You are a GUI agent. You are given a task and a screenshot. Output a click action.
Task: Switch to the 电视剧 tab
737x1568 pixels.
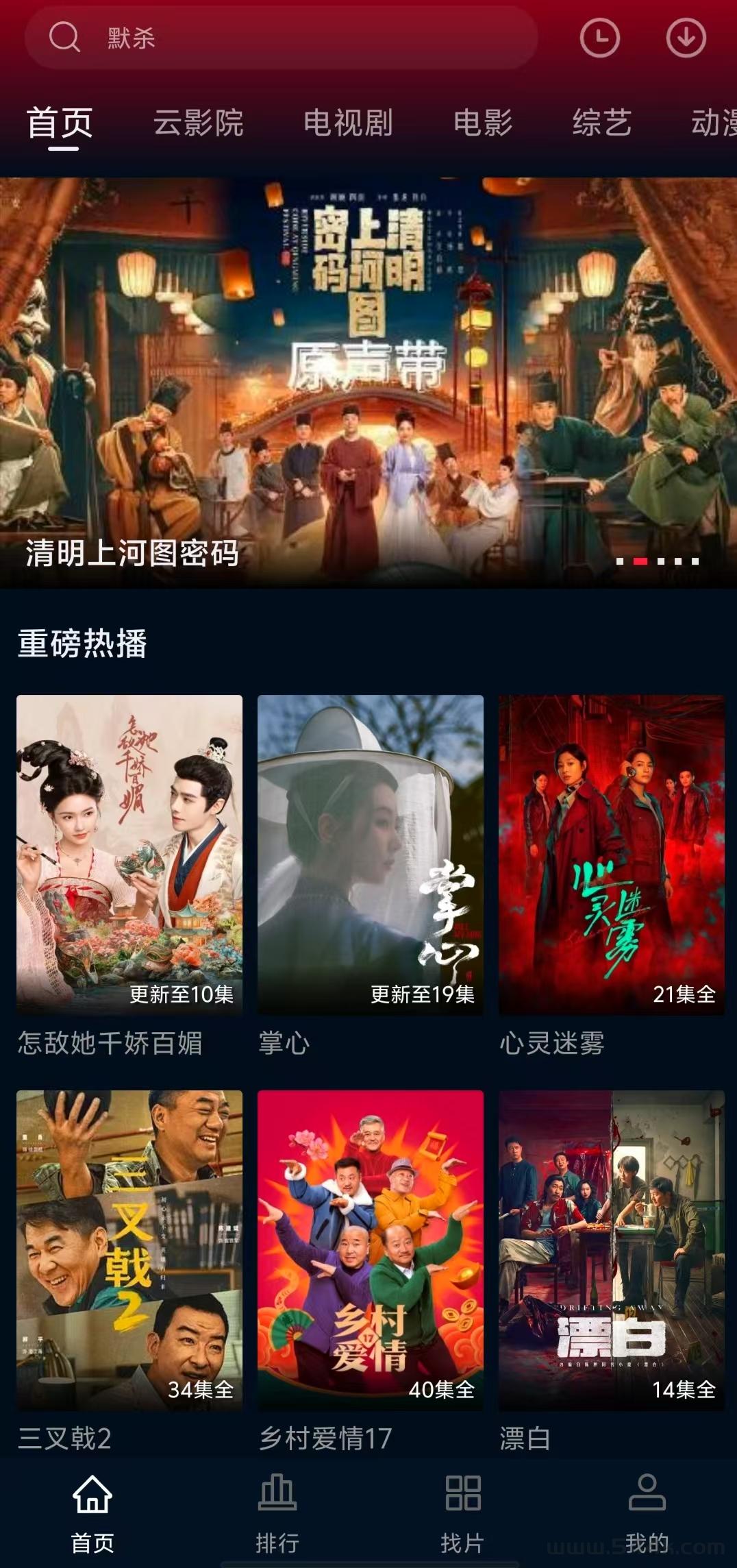coord(348,123)
